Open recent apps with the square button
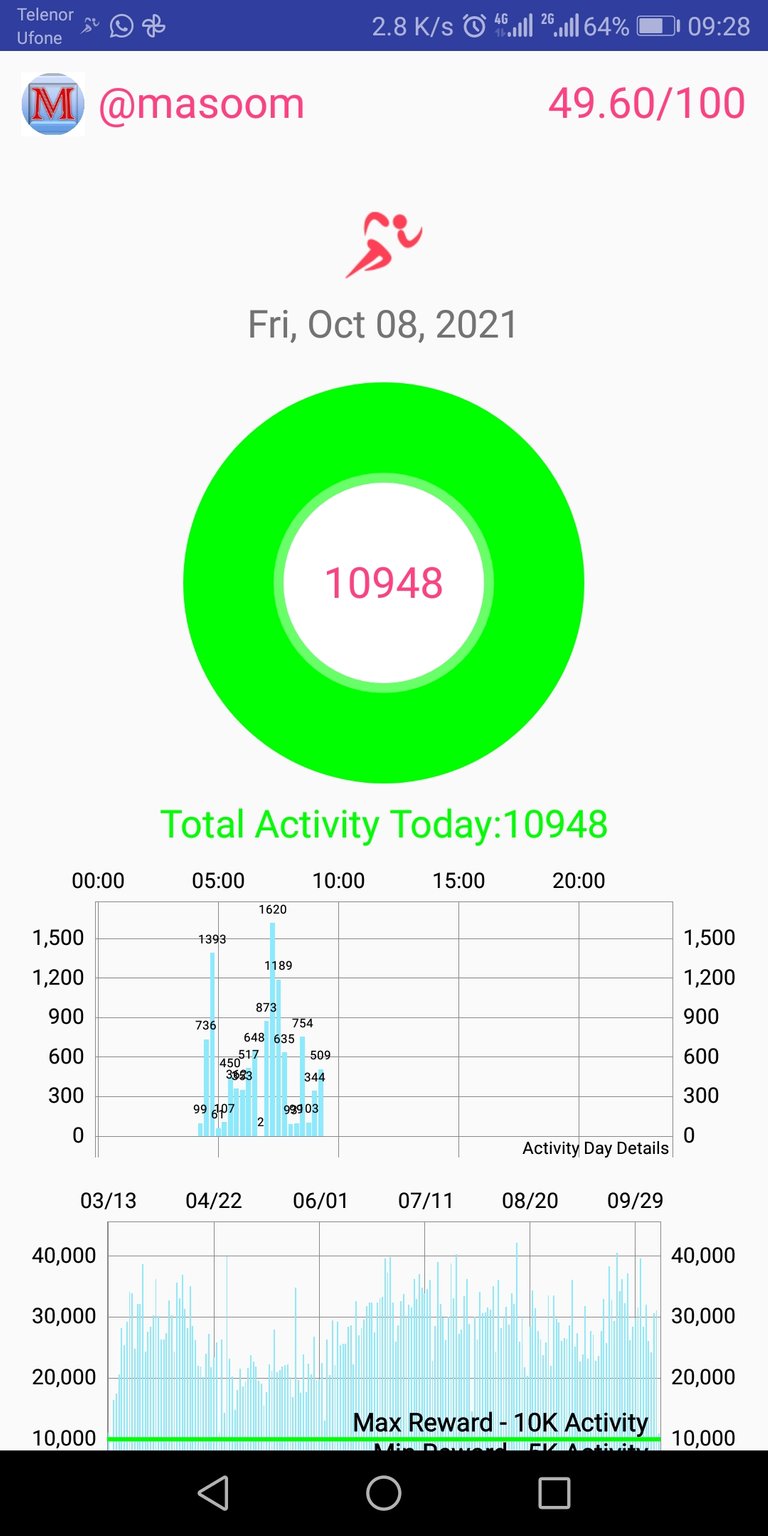Screen dimensions: 768x1536 pyautogui.click(x=554, y=1493)
